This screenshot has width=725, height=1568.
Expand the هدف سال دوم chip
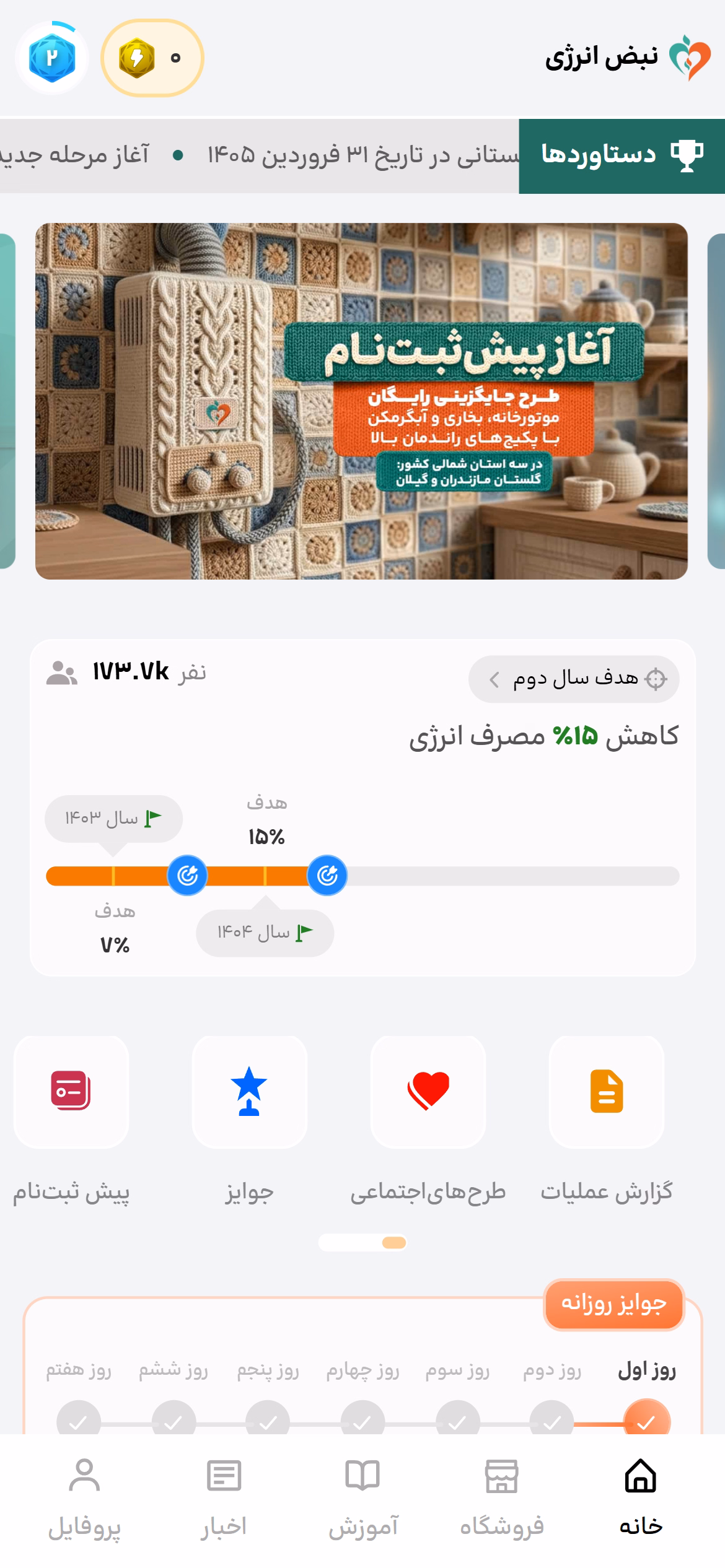574,679
